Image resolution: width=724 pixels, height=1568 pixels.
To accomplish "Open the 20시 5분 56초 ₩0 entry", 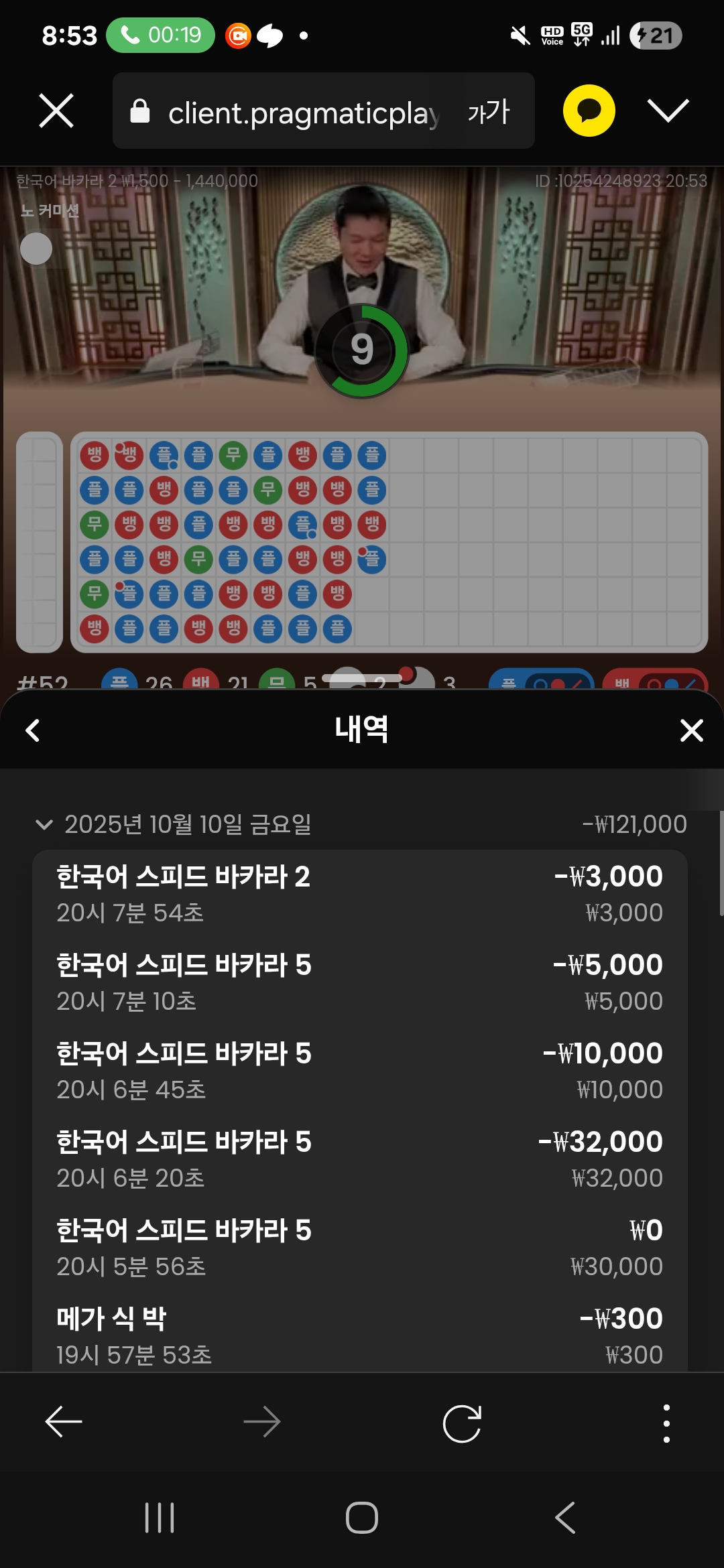I will coord(360,1248).
